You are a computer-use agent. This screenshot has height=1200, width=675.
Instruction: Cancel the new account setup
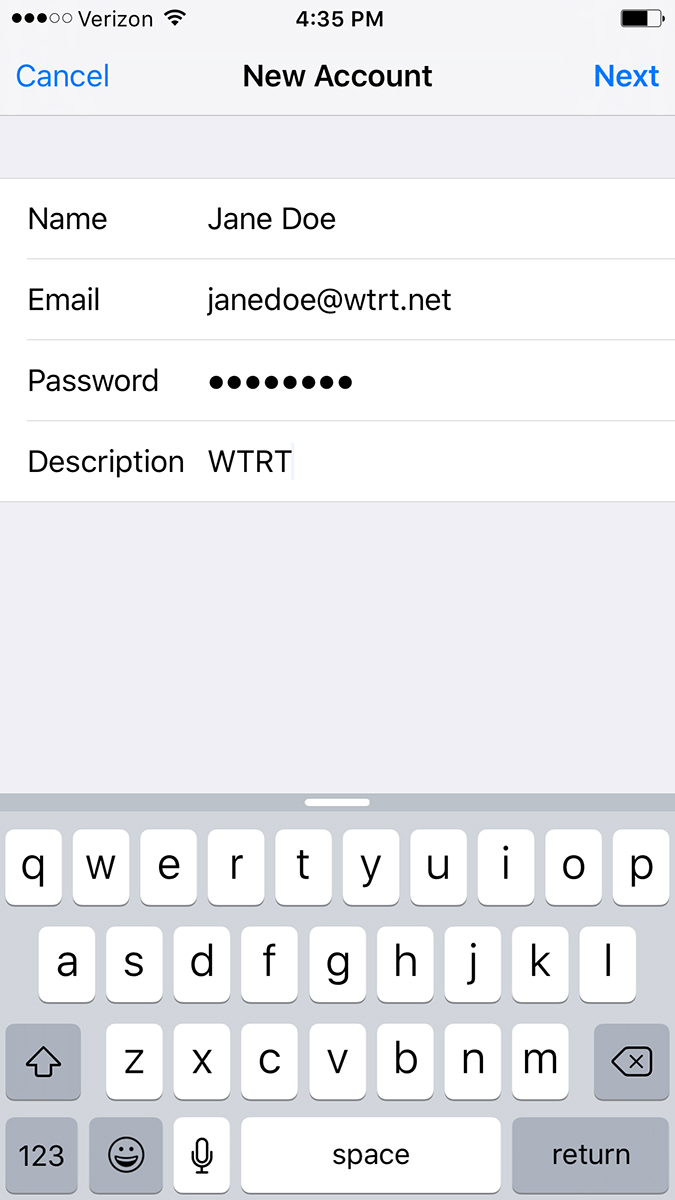pos(62,76)
